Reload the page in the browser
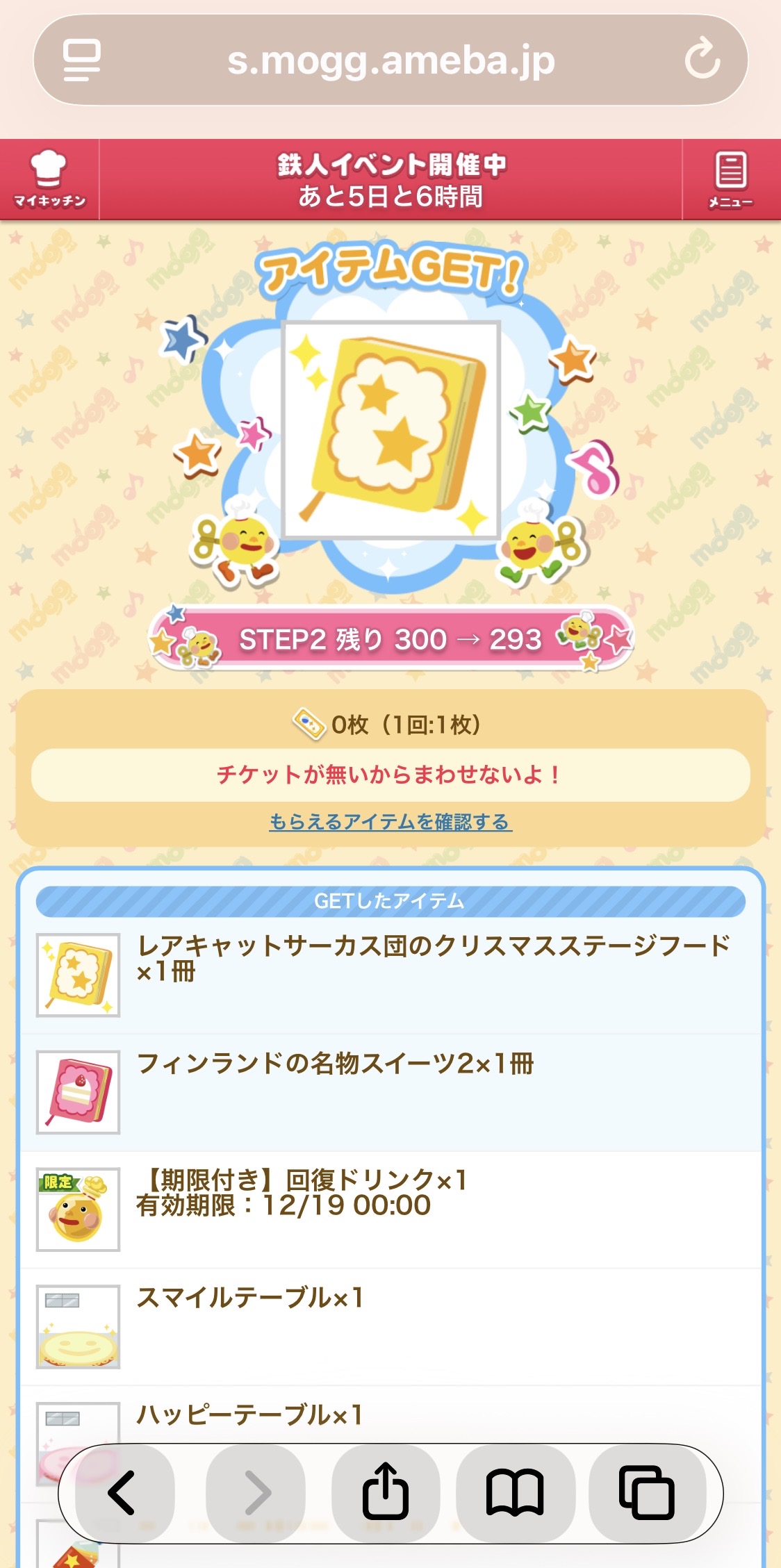 (702, 60)
